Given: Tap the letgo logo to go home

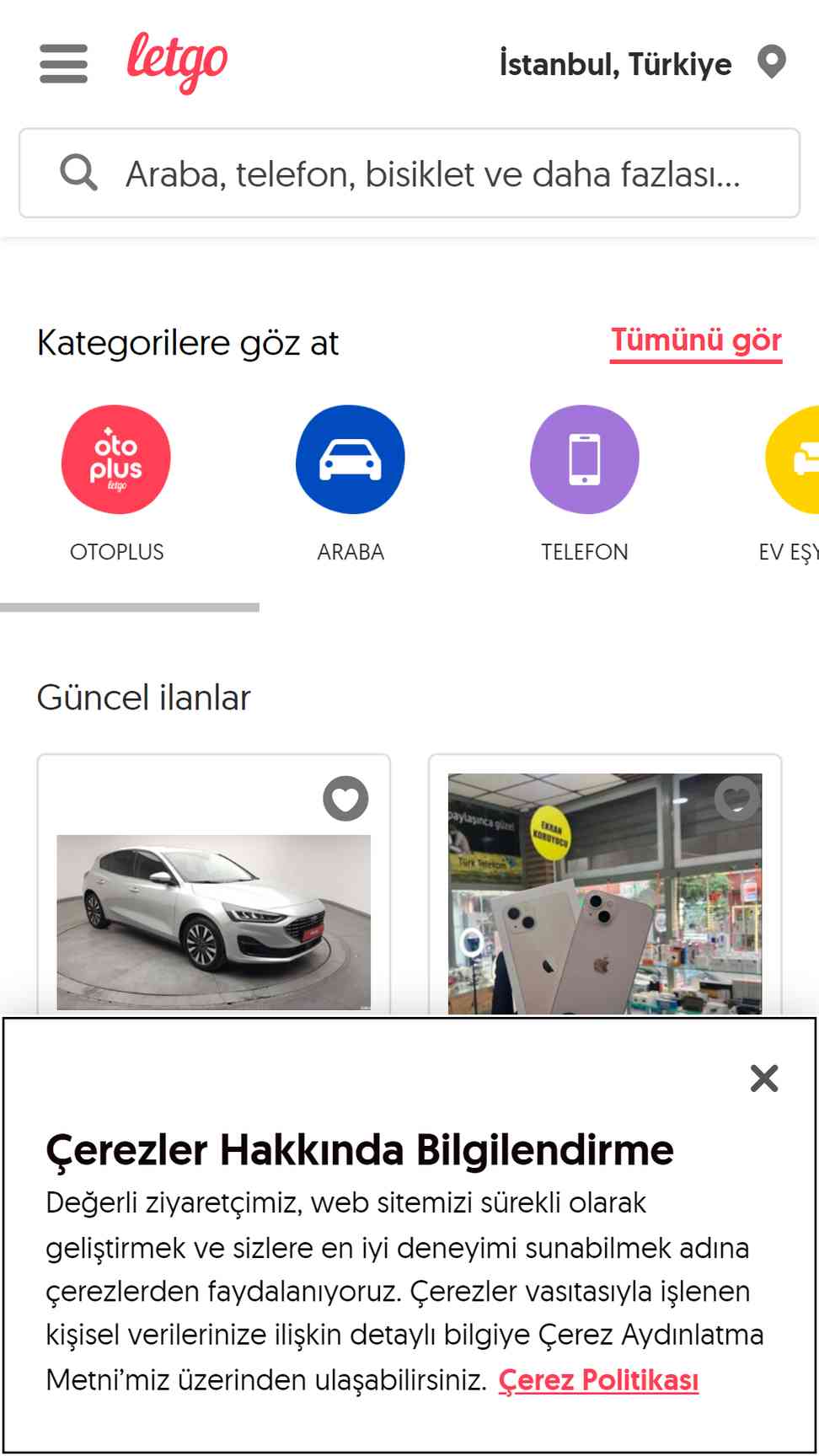Looking at the screenshot, I should (x=177, y=62).
